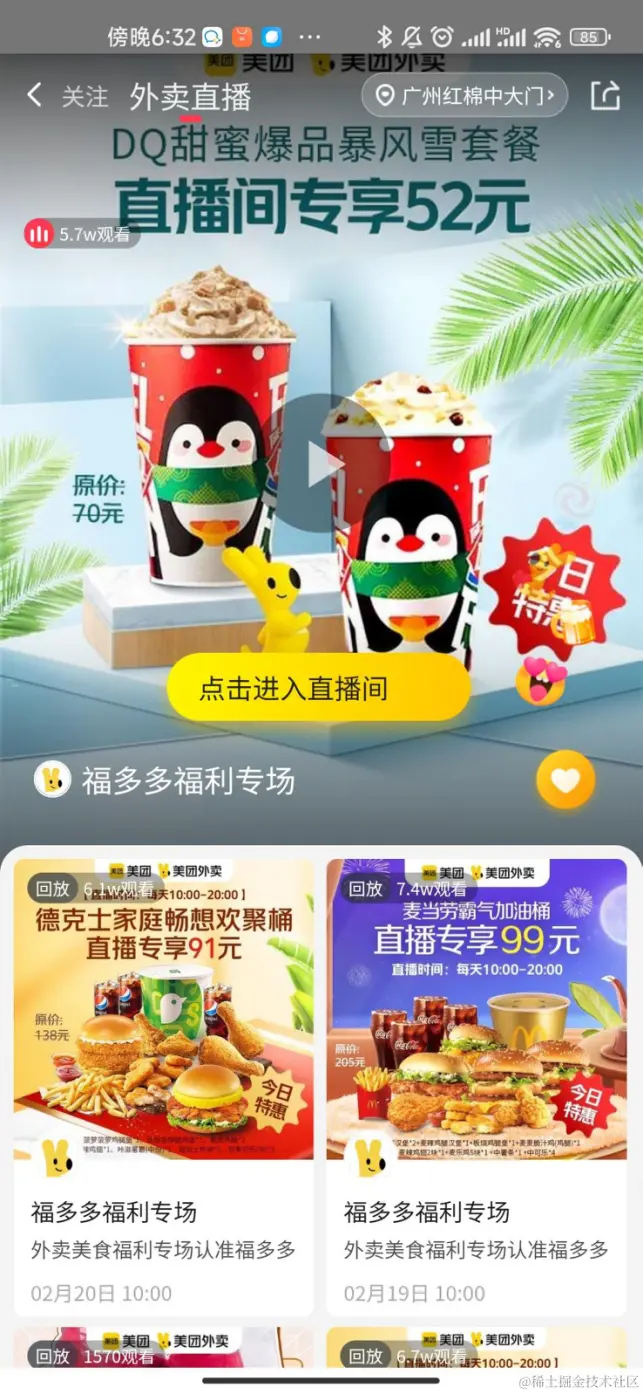Share this live stream page

605,96
